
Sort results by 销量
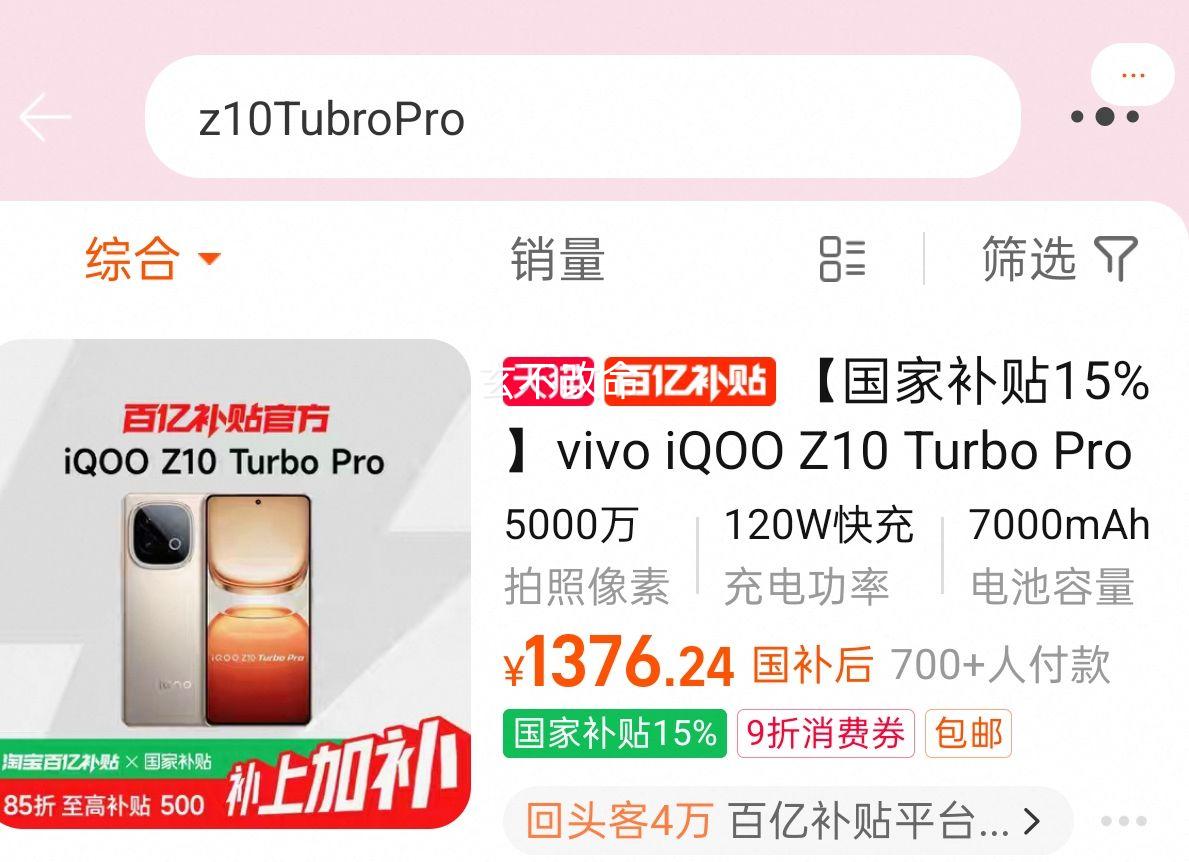click(557, 259)
